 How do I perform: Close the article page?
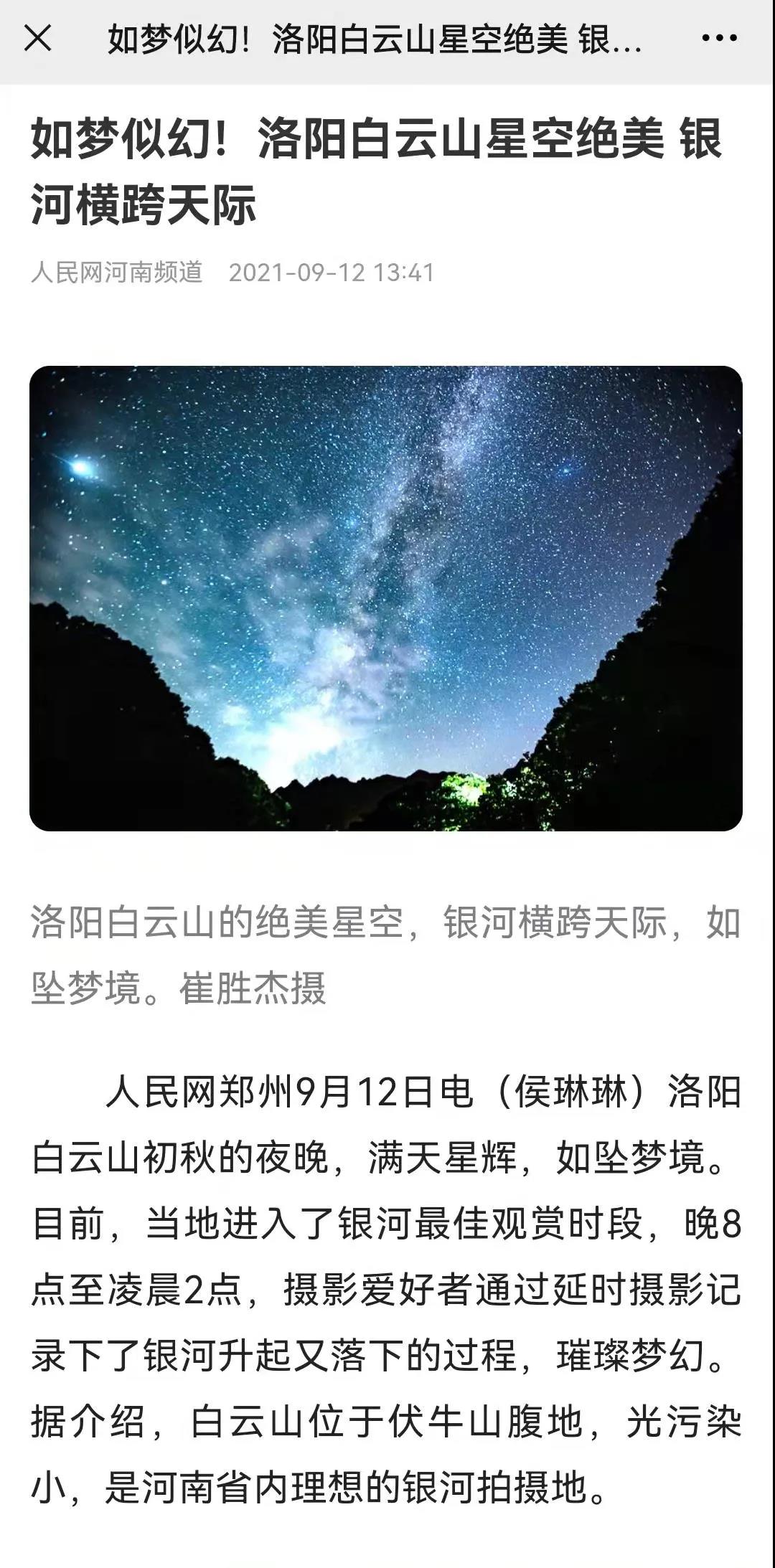38,38
